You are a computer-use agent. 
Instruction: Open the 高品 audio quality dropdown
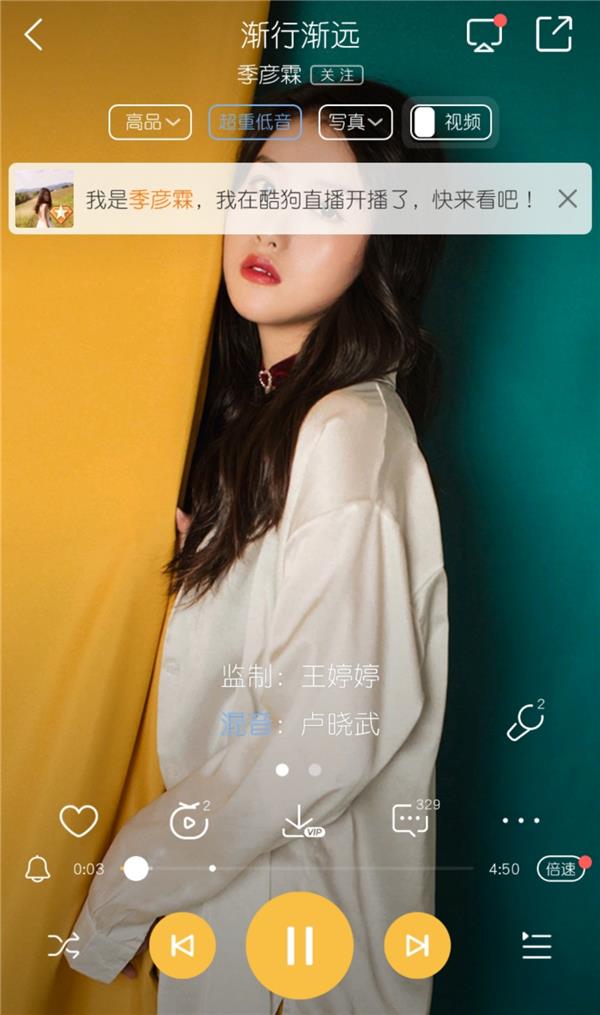point(150,123)
